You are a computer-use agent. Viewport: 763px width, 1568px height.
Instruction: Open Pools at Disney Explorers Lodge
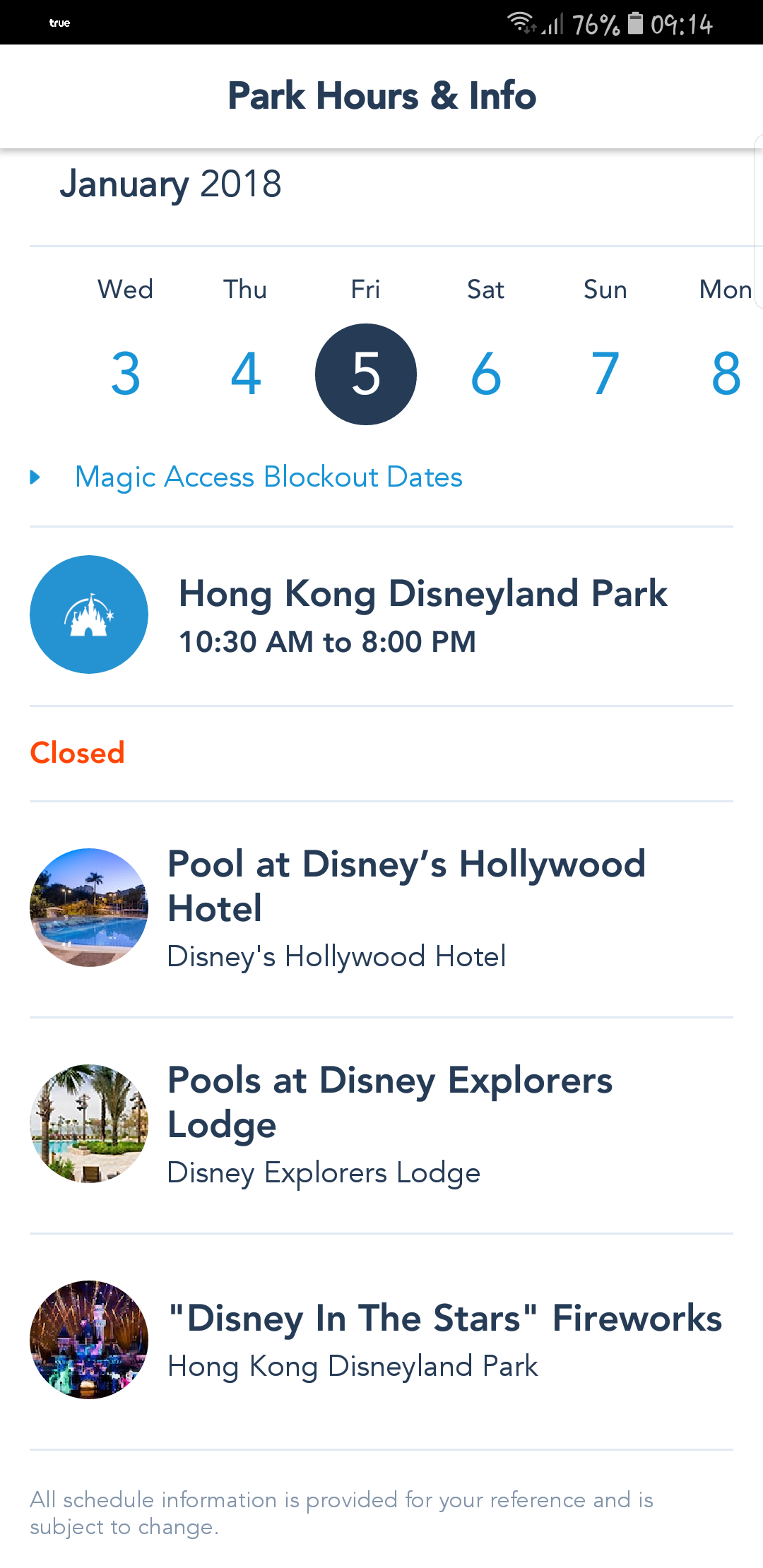click(x=381, y=1125)
